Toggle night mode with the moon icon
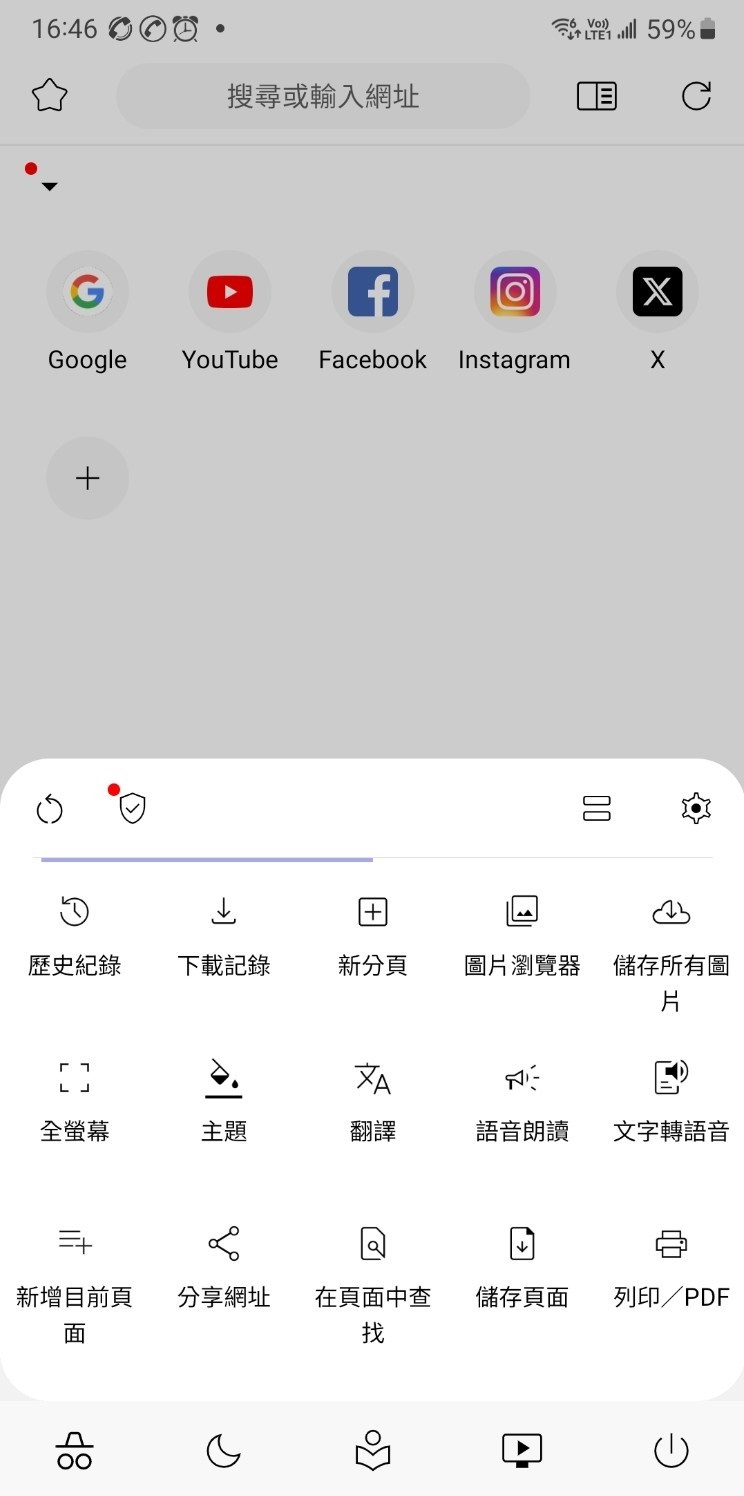This screenshot has width=744, height=1496. point(223,1450)
